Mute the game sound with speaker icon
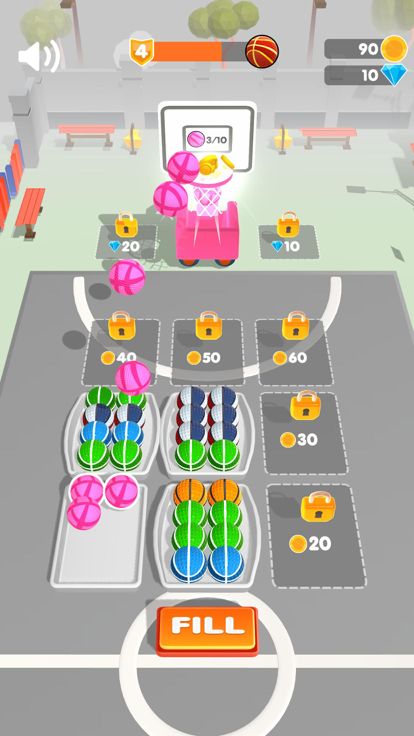The height and width of the screenshot is (736, 414). point(39,56)
